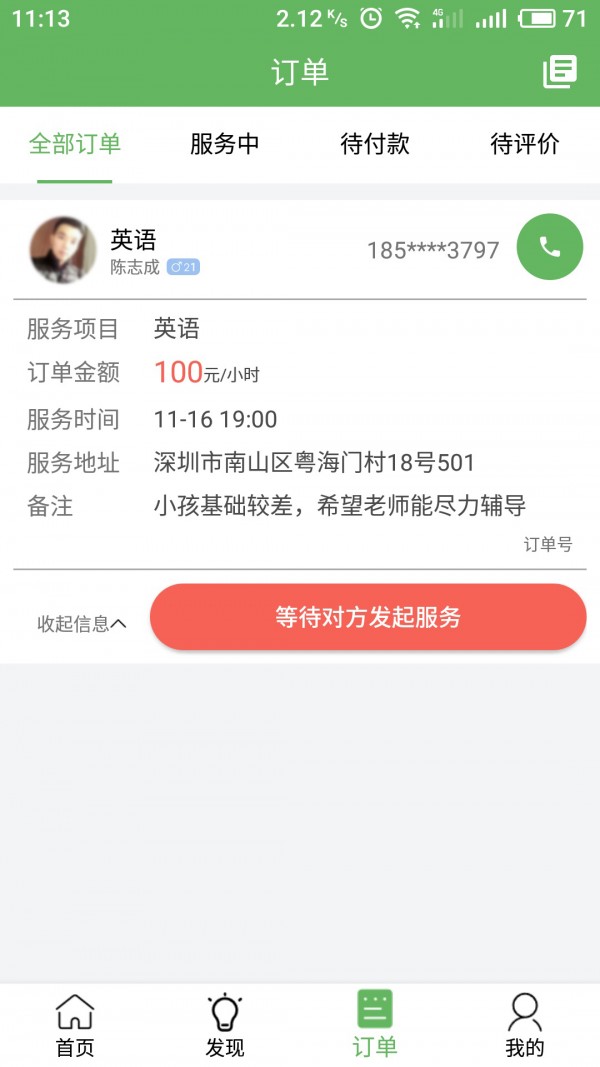
Task: Switch to the 我的 profile tab
Action: [525, 1025]
